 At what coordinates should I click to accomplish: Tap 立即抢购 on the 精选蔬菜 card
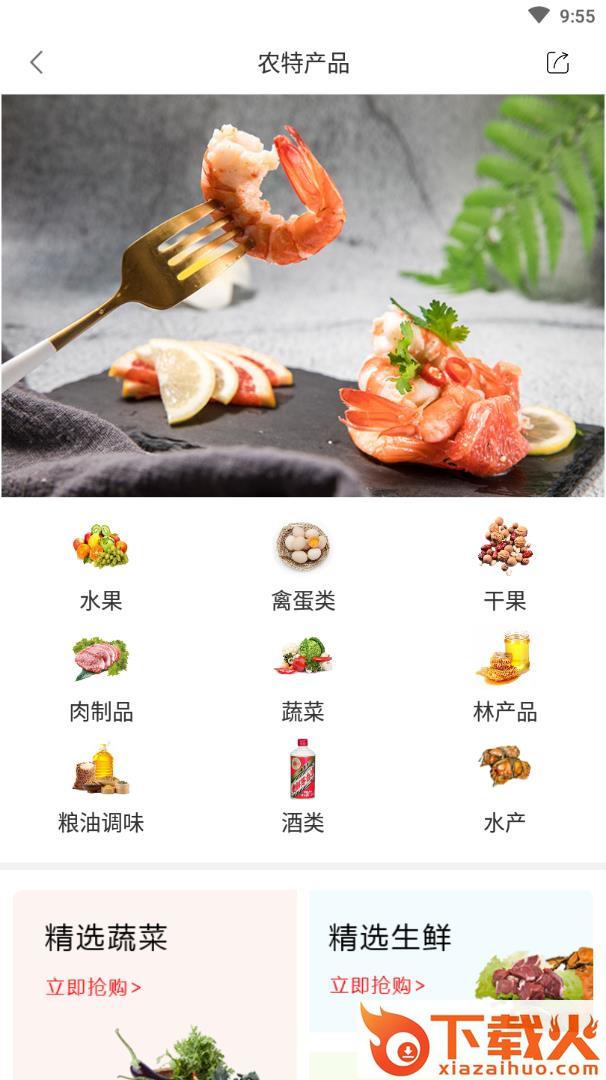pos(93,987)
